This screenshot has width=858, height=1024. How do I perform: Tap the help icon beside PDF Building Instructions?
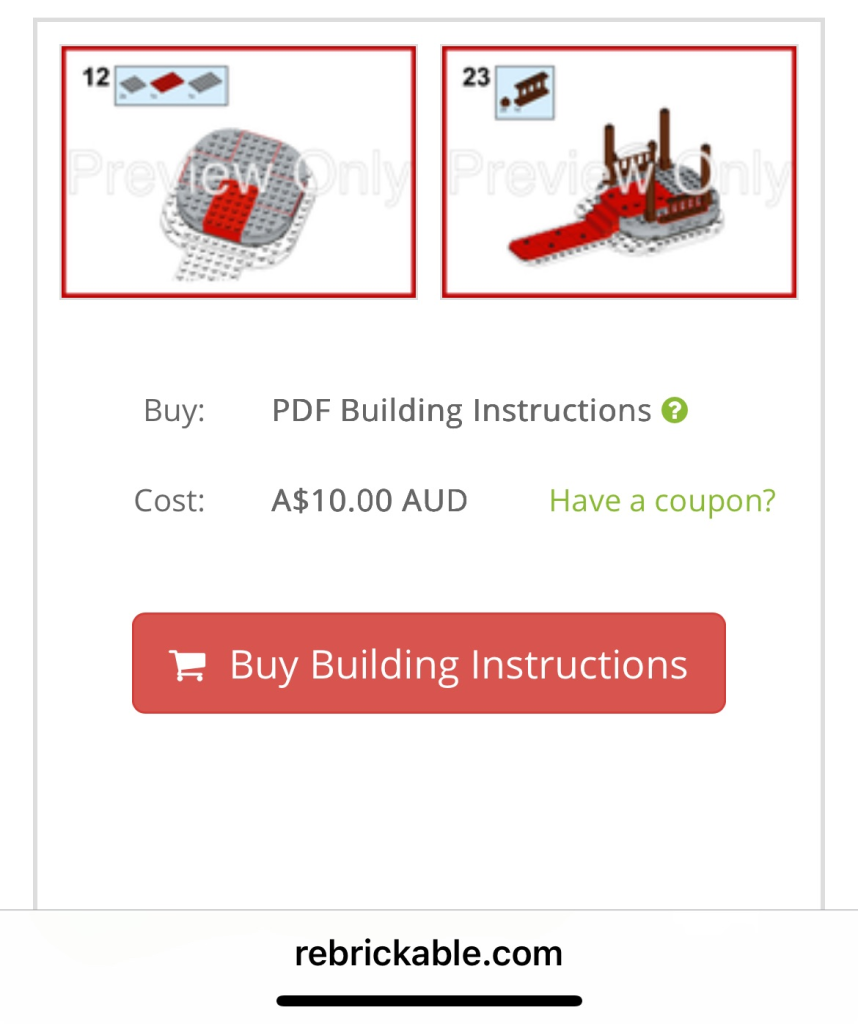(676, 410)
